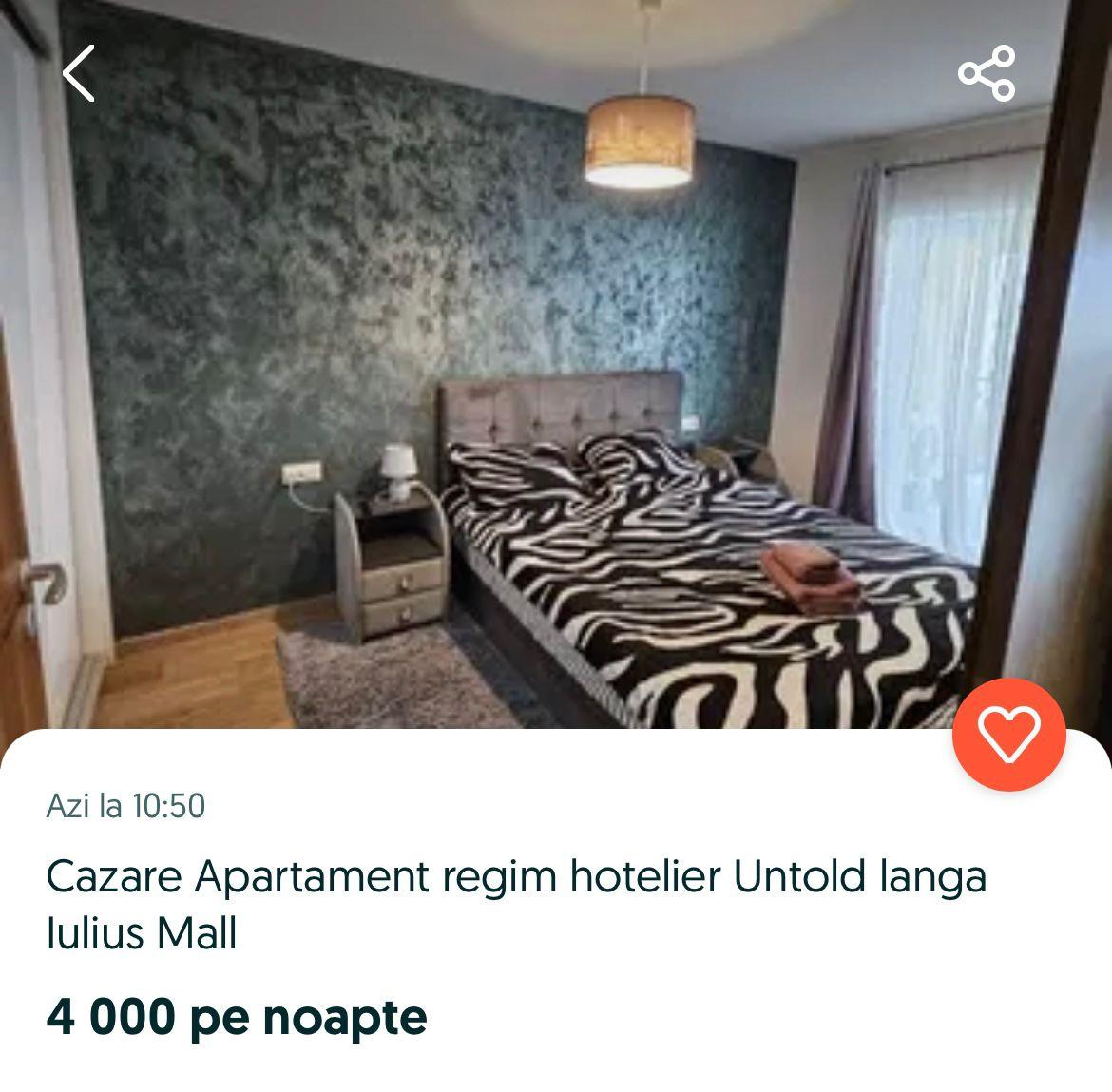Share this apartment listing
The height and width of the screenshot is (1092, 1112).
click(987, 73)
